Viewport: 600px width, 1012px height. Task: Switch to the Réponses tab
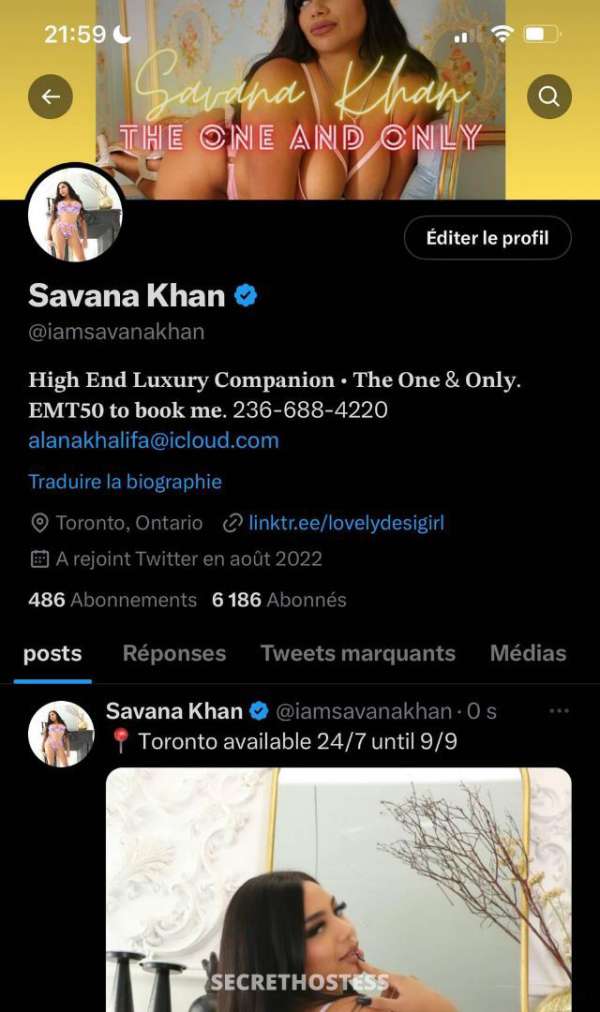174,654
